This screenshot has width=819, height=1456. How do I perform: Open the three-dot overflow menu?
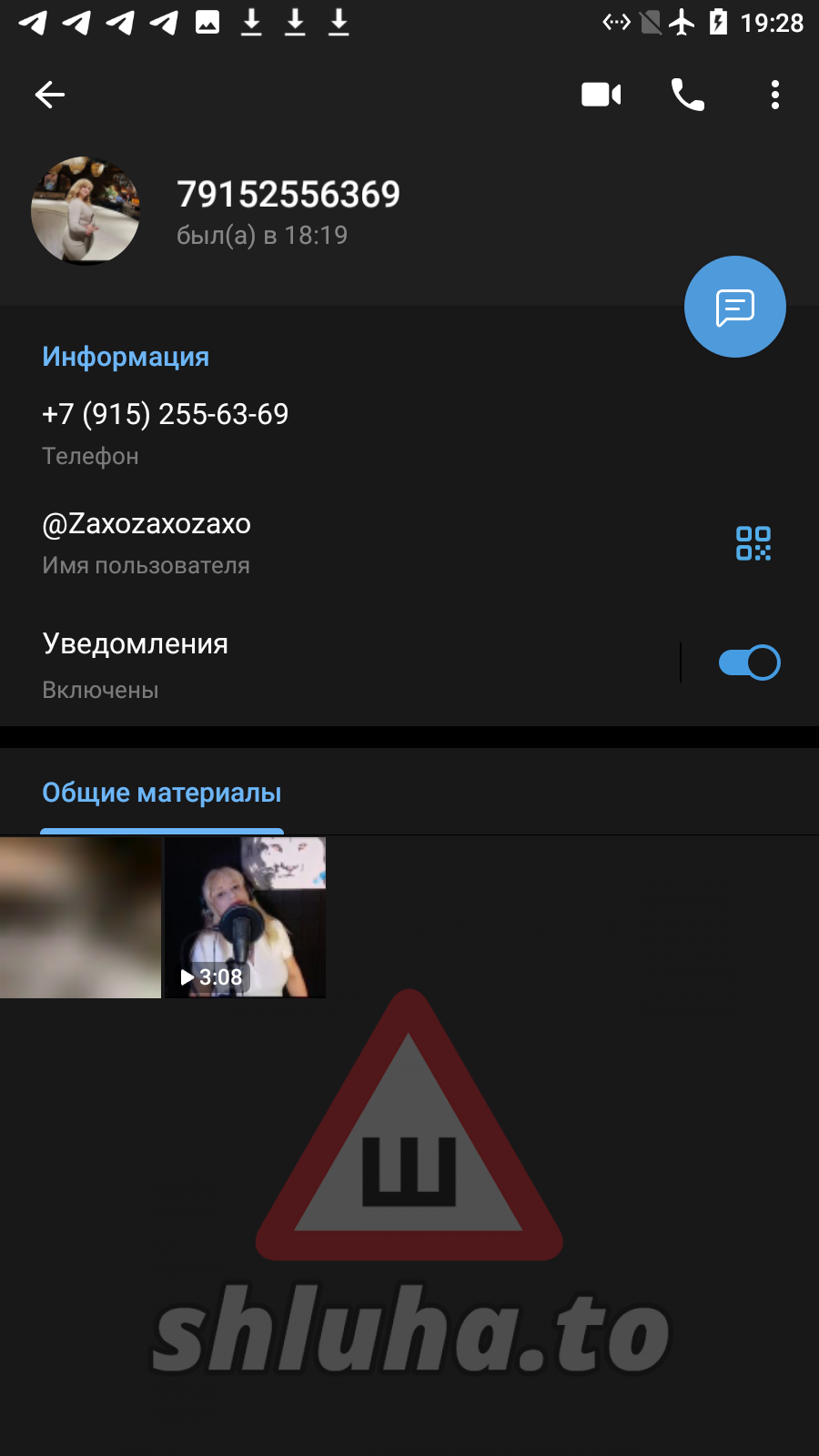774,95
